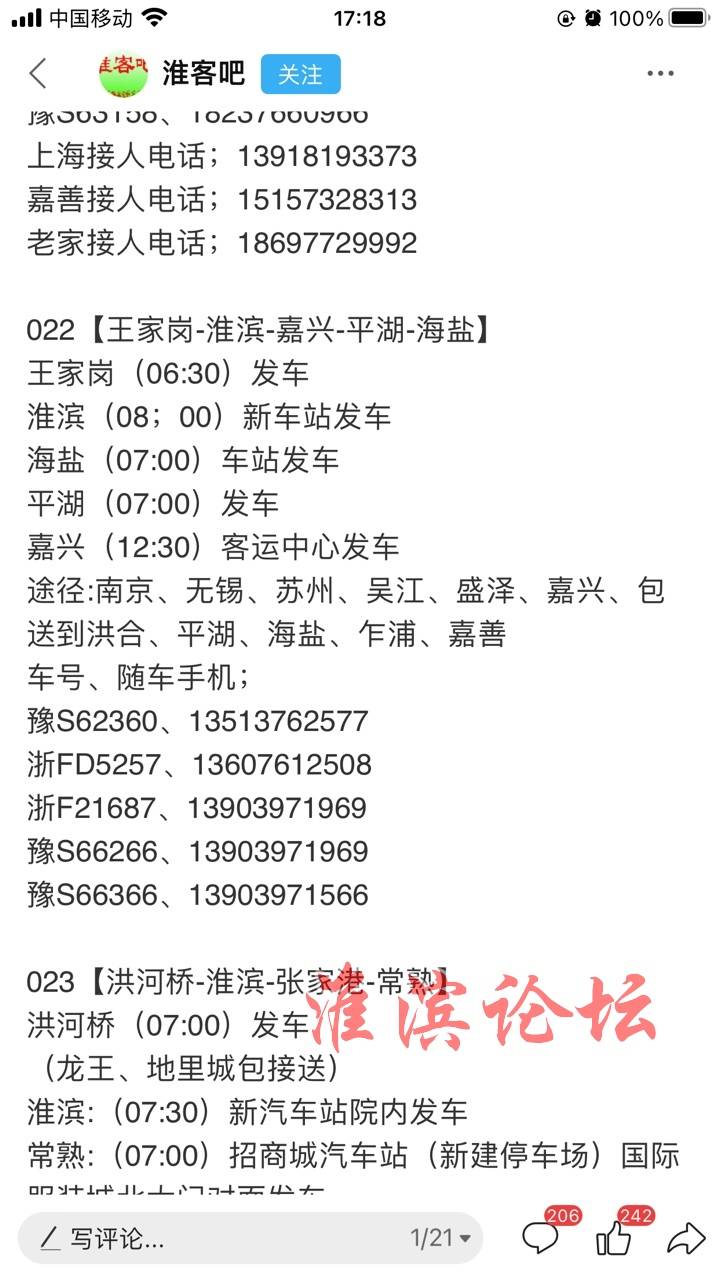Follow 淮客吧 with the 关注 button
Viewport: 720px width, 1280px height.
[x=300, y=74]
